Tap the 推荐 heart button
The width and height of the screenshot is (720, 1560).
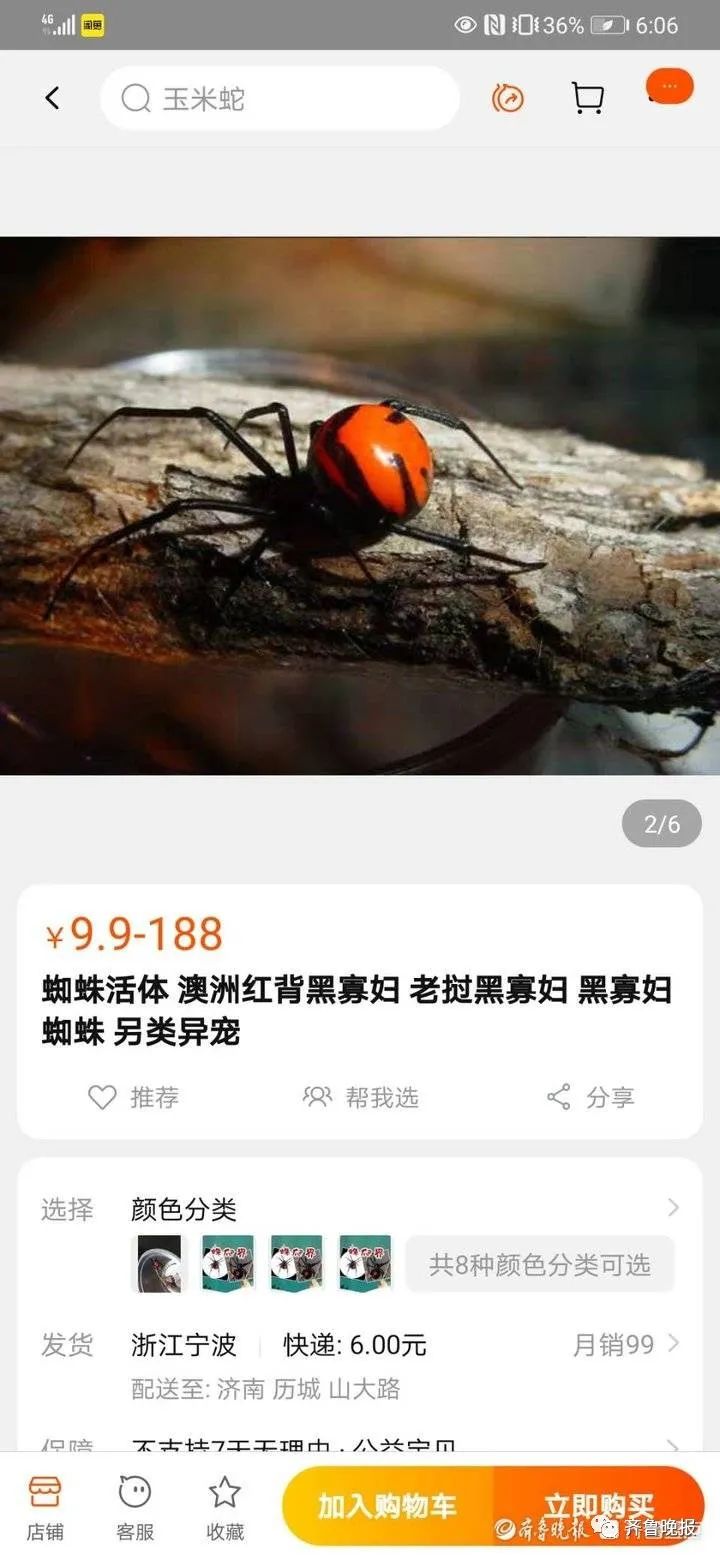point(133,1097)
